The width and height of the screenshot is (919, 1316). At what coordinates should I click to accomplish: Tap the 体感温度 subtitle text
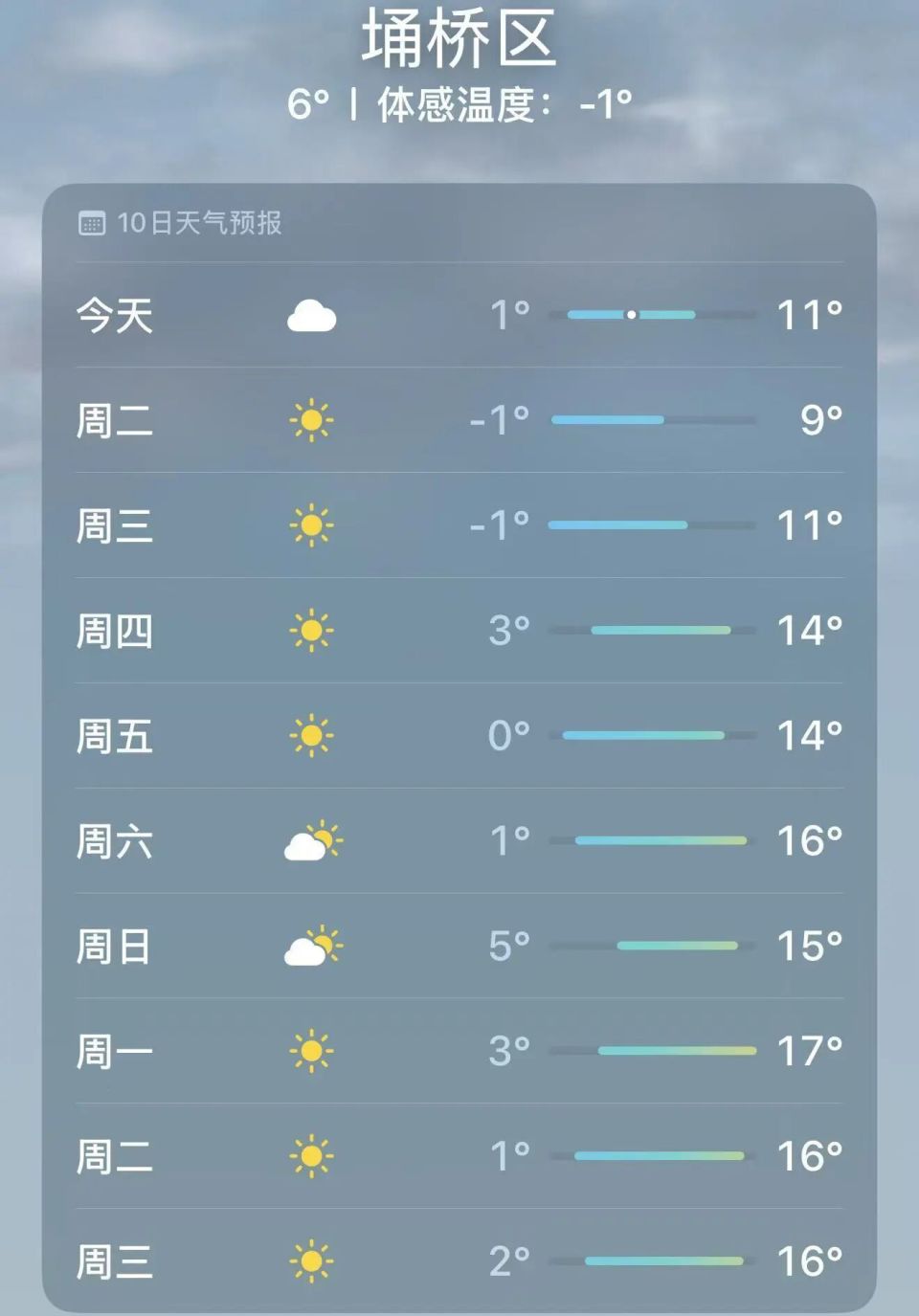(x=458, y=103)
